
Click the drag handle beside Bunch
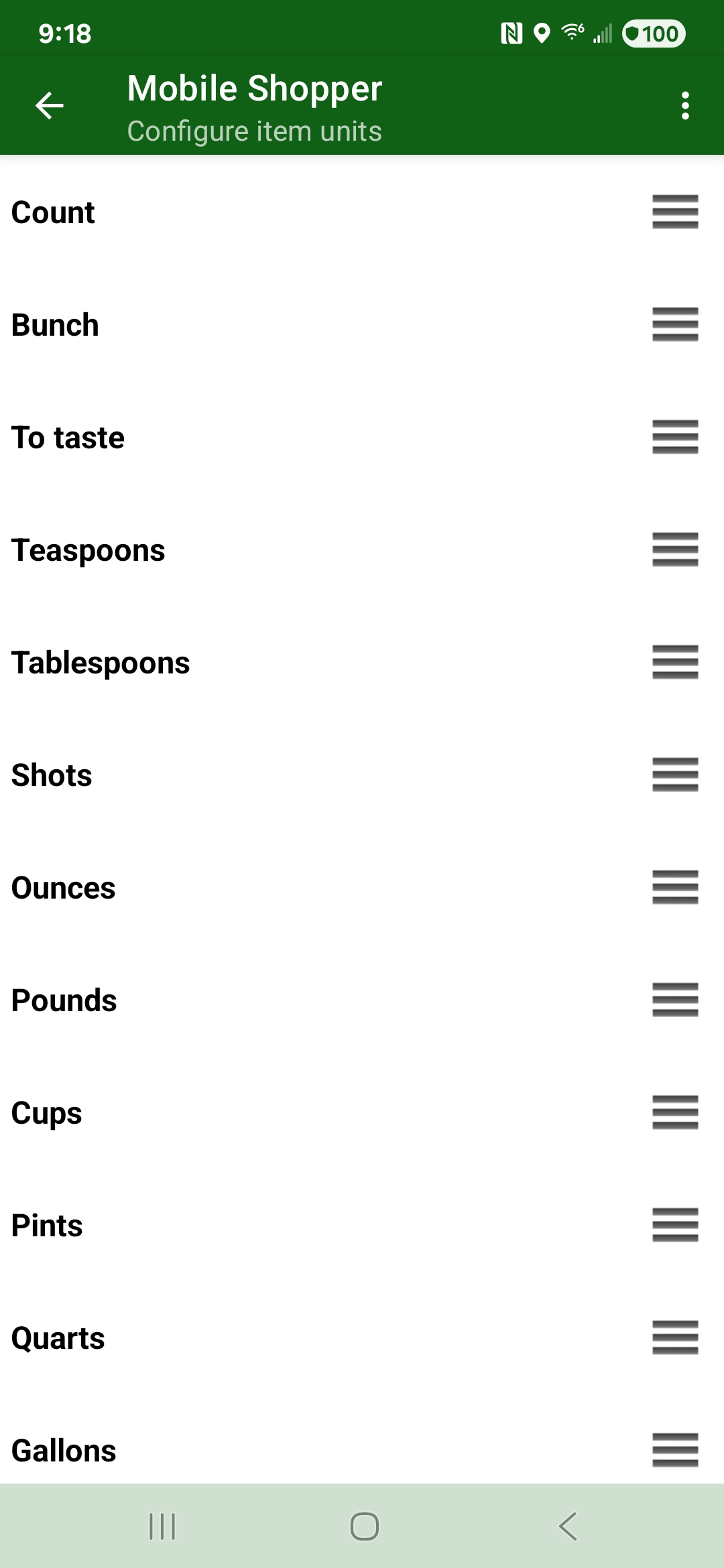pyautogui.click(x=674, y=326)
